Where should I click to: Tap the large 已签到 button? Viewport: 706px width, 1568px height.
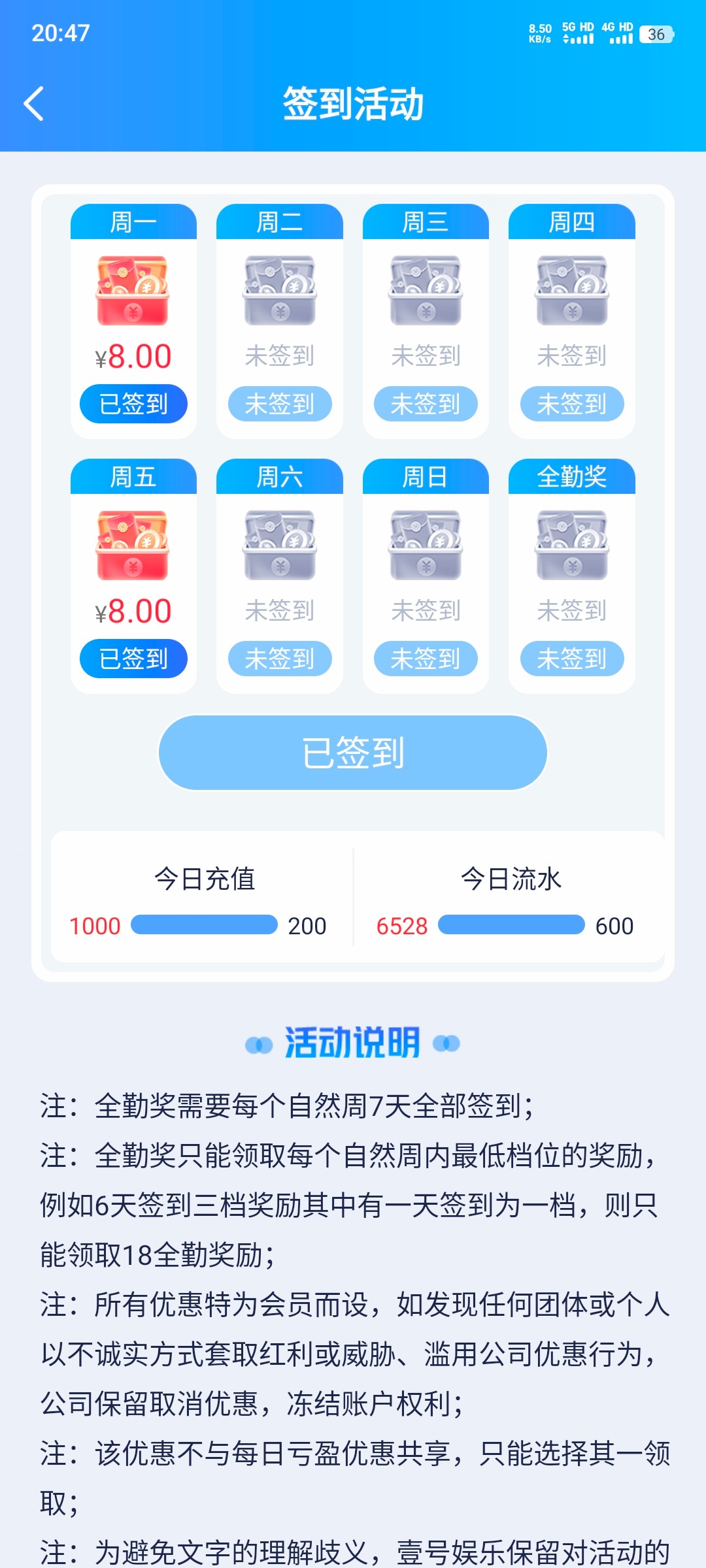tap(353, 753)
